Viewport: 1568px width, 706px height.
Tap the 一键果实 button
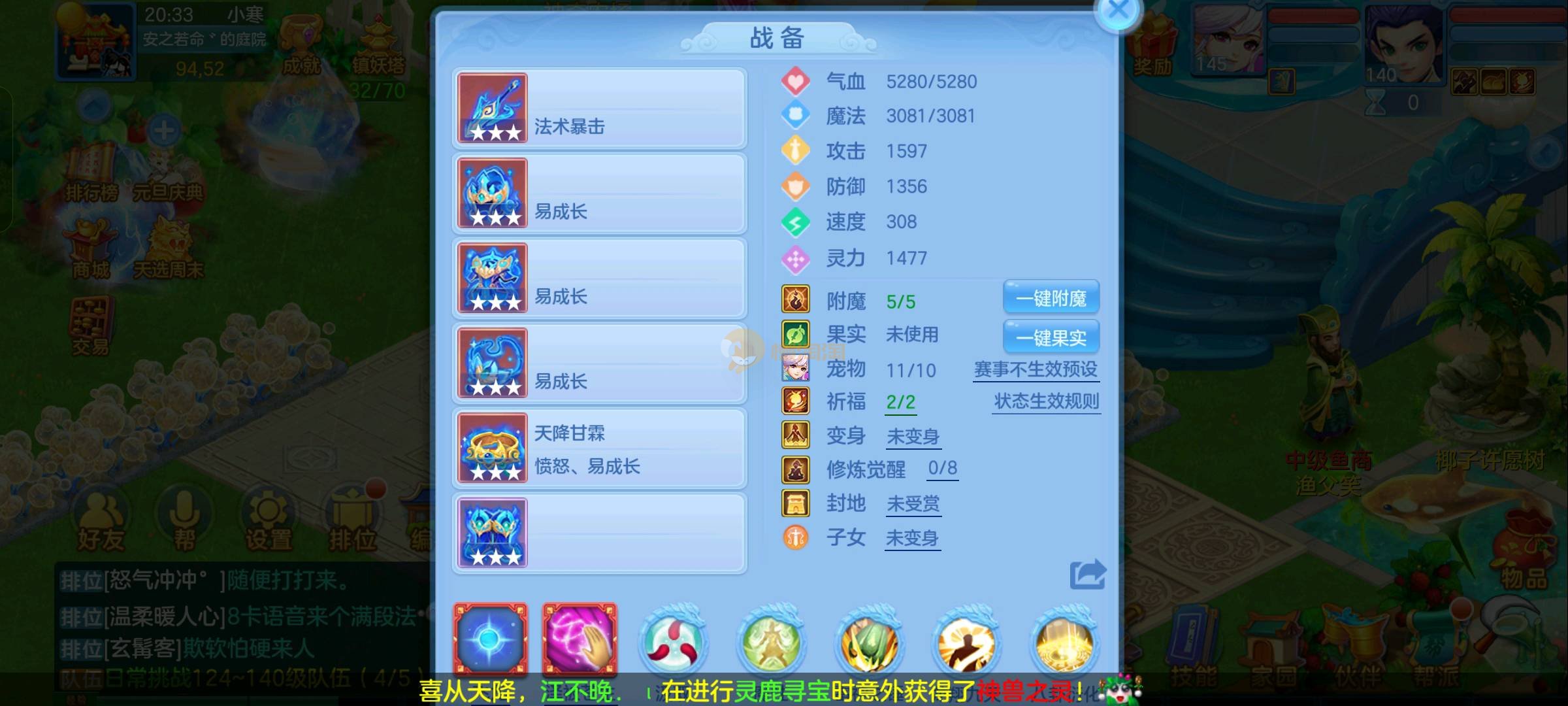(x=1051, y=338)
